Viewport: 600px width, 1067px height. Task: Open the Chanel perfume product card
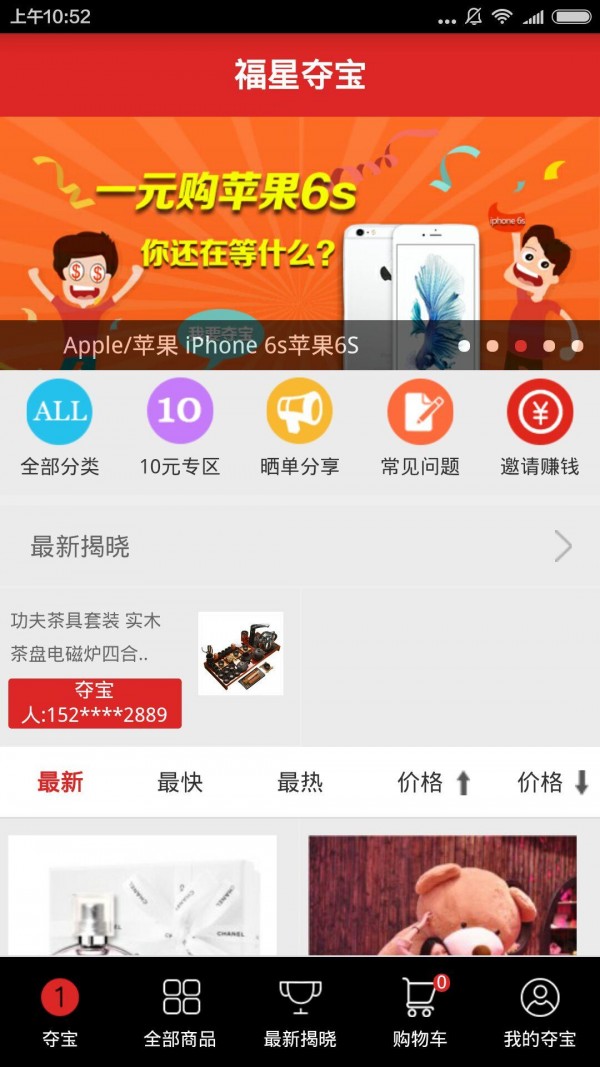tap(143, 895)
